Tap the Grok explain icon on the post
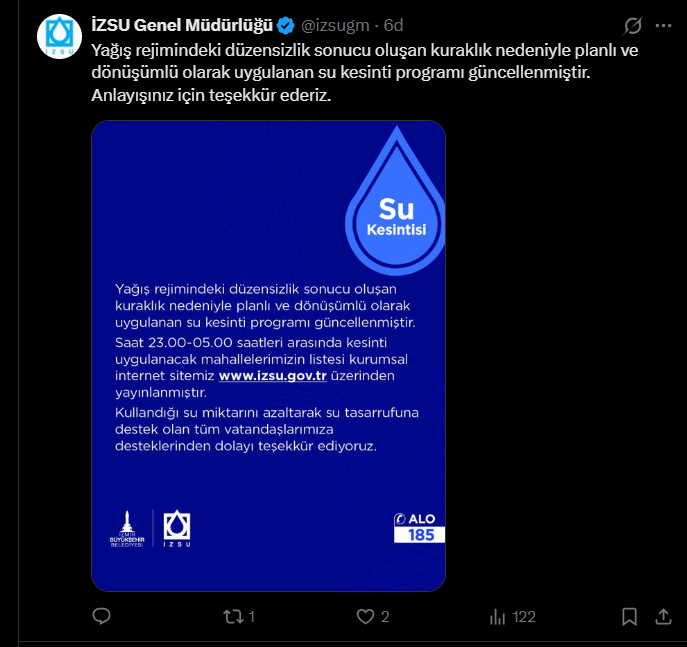 [x=632, y=25]
